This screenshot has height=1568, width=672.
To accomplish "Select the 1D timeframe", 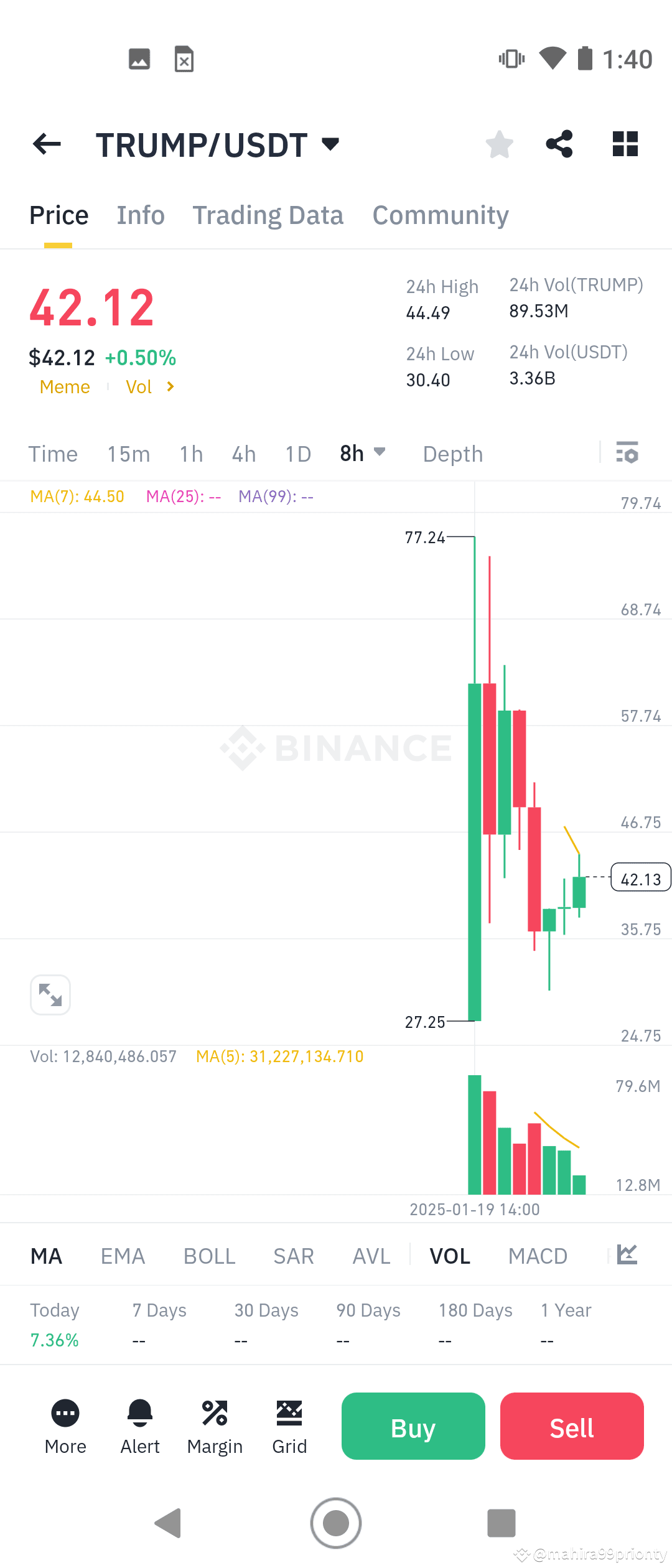I will pyautogui.click(x=297, y=454).
